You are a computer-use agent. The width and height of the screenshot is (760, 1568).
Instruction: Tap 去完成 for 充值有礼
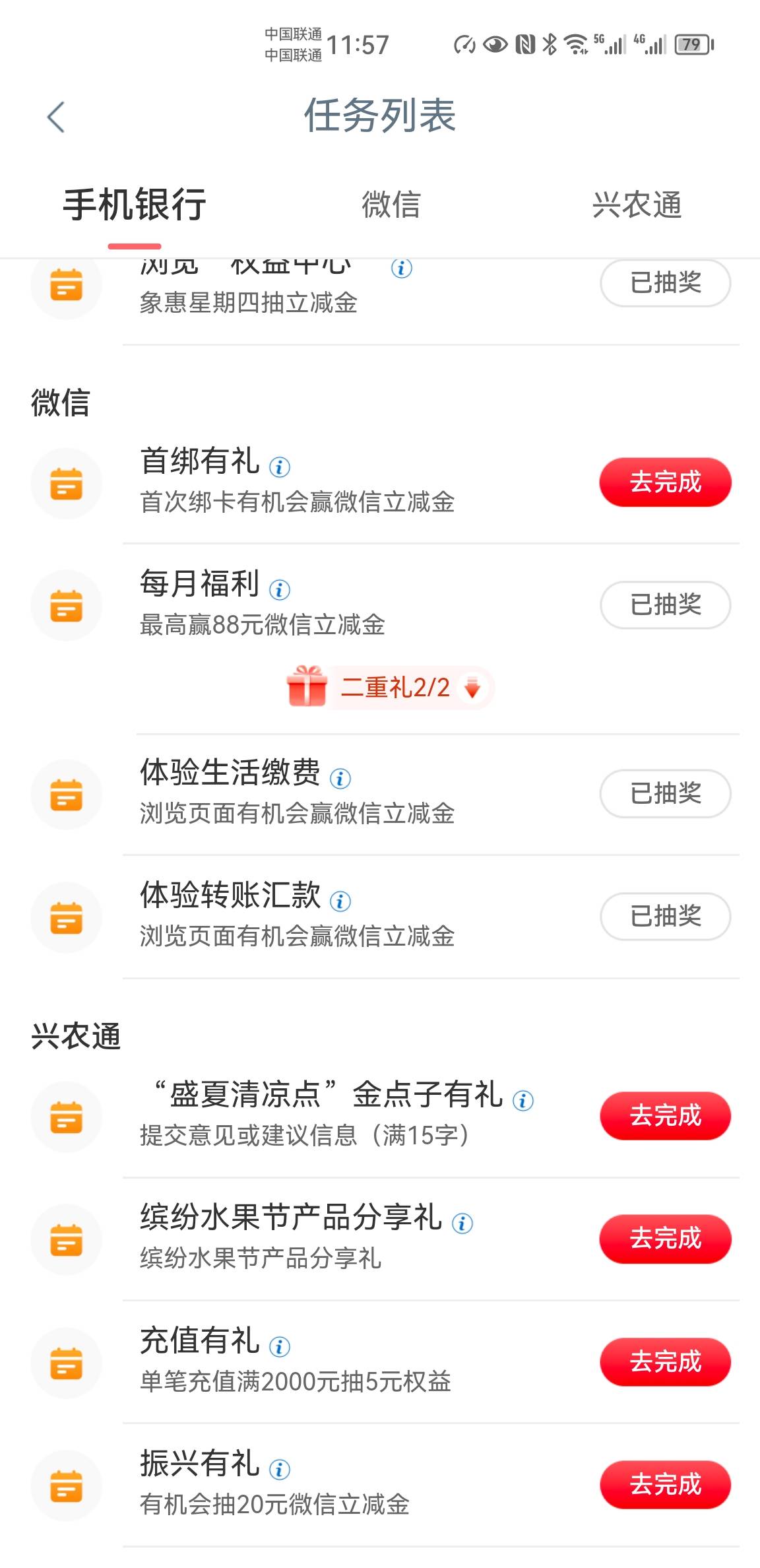(665, 1361)
